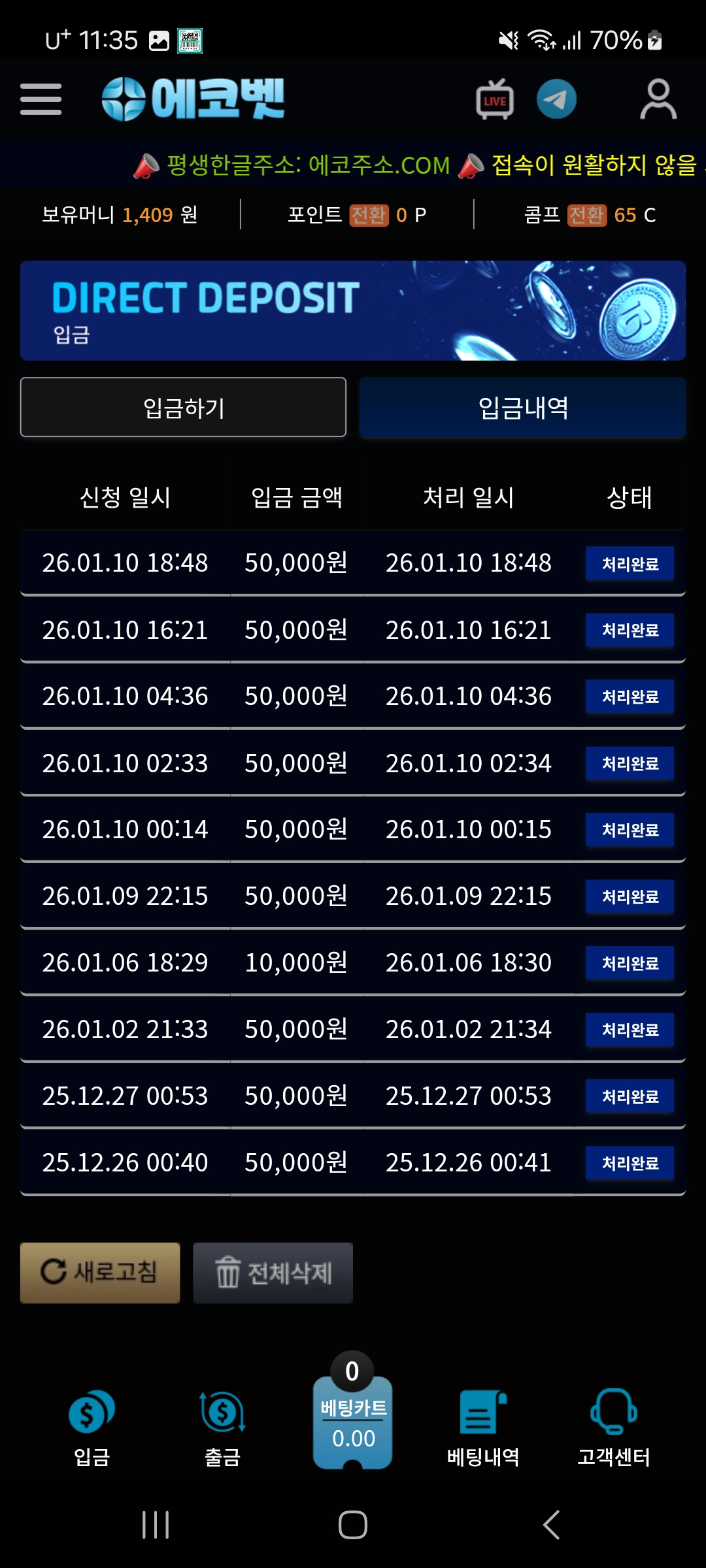Image resolution: width=706 pixels, height=1568 pixels.
Task: Click 전환 next to 콤프
Action: (587, 214)
